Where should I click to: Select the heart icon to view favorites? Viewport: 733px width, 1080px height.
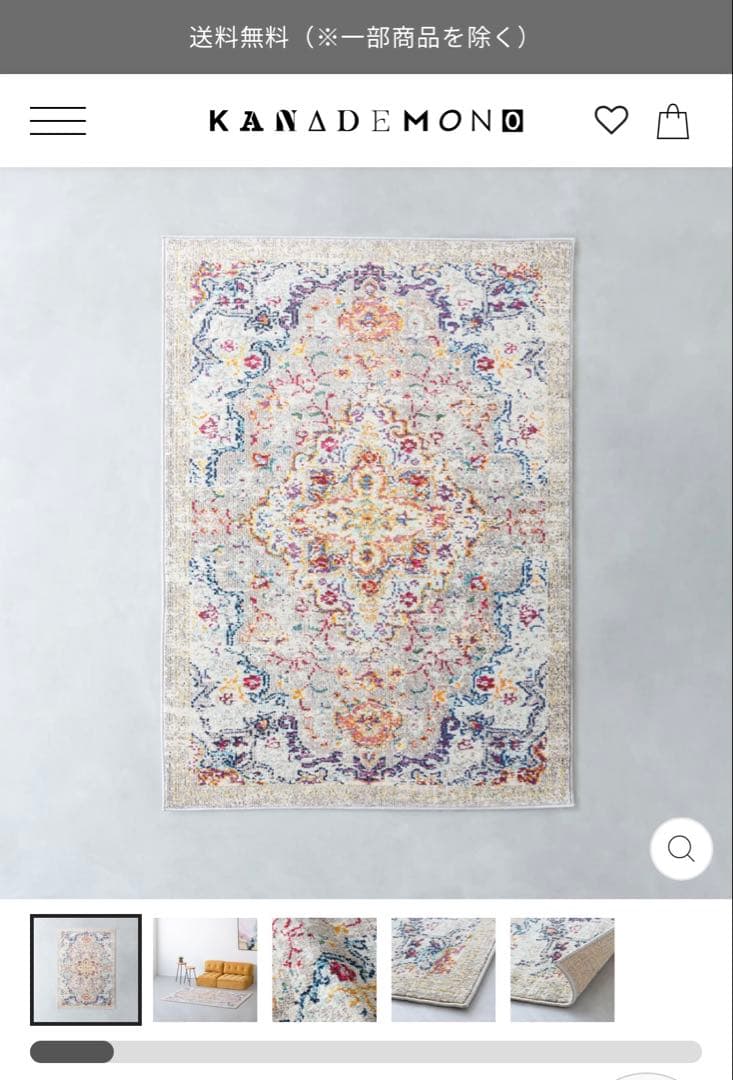coord(611,121)
